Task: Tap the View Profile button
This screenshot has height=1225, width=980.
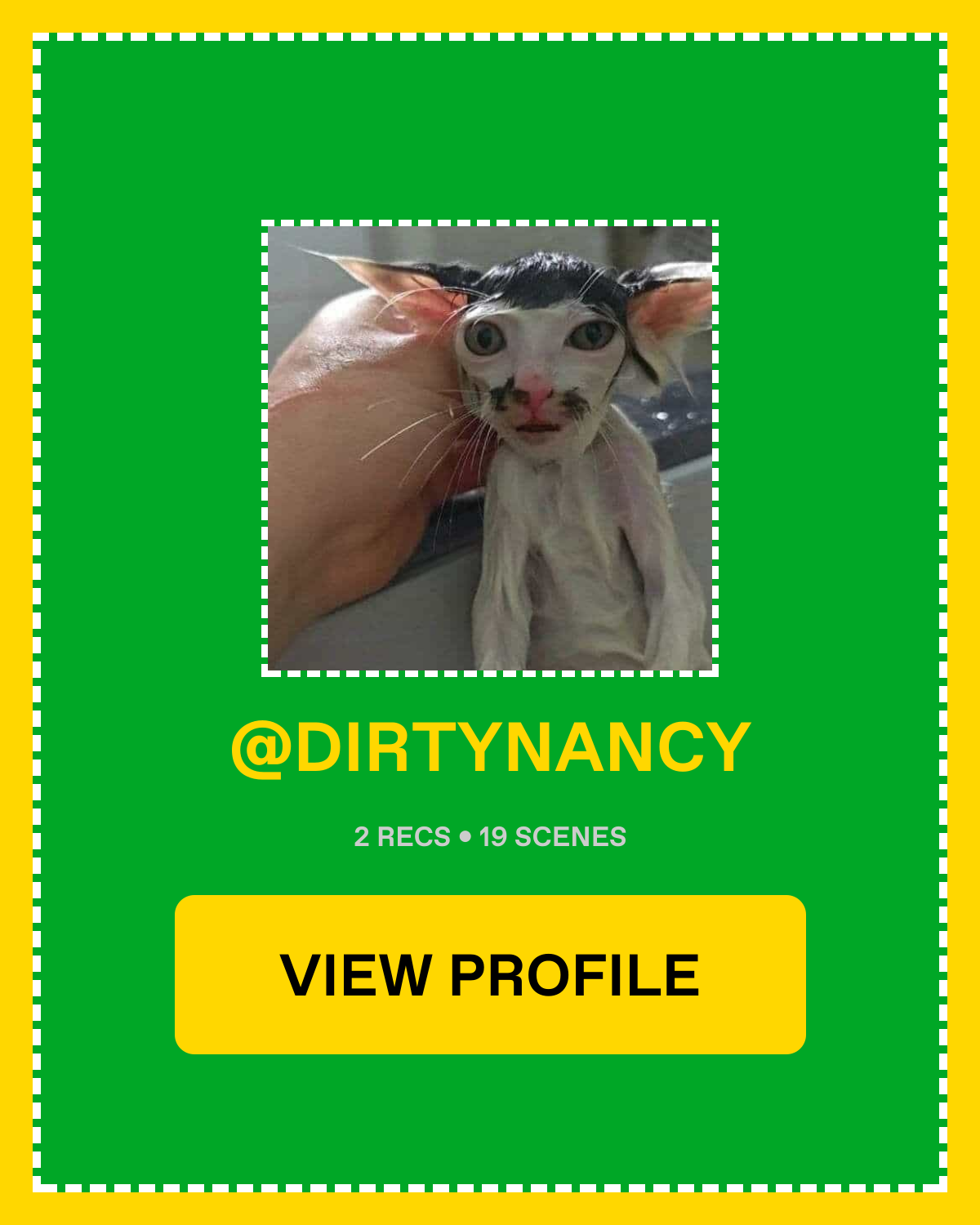Action: coord(490,974)
